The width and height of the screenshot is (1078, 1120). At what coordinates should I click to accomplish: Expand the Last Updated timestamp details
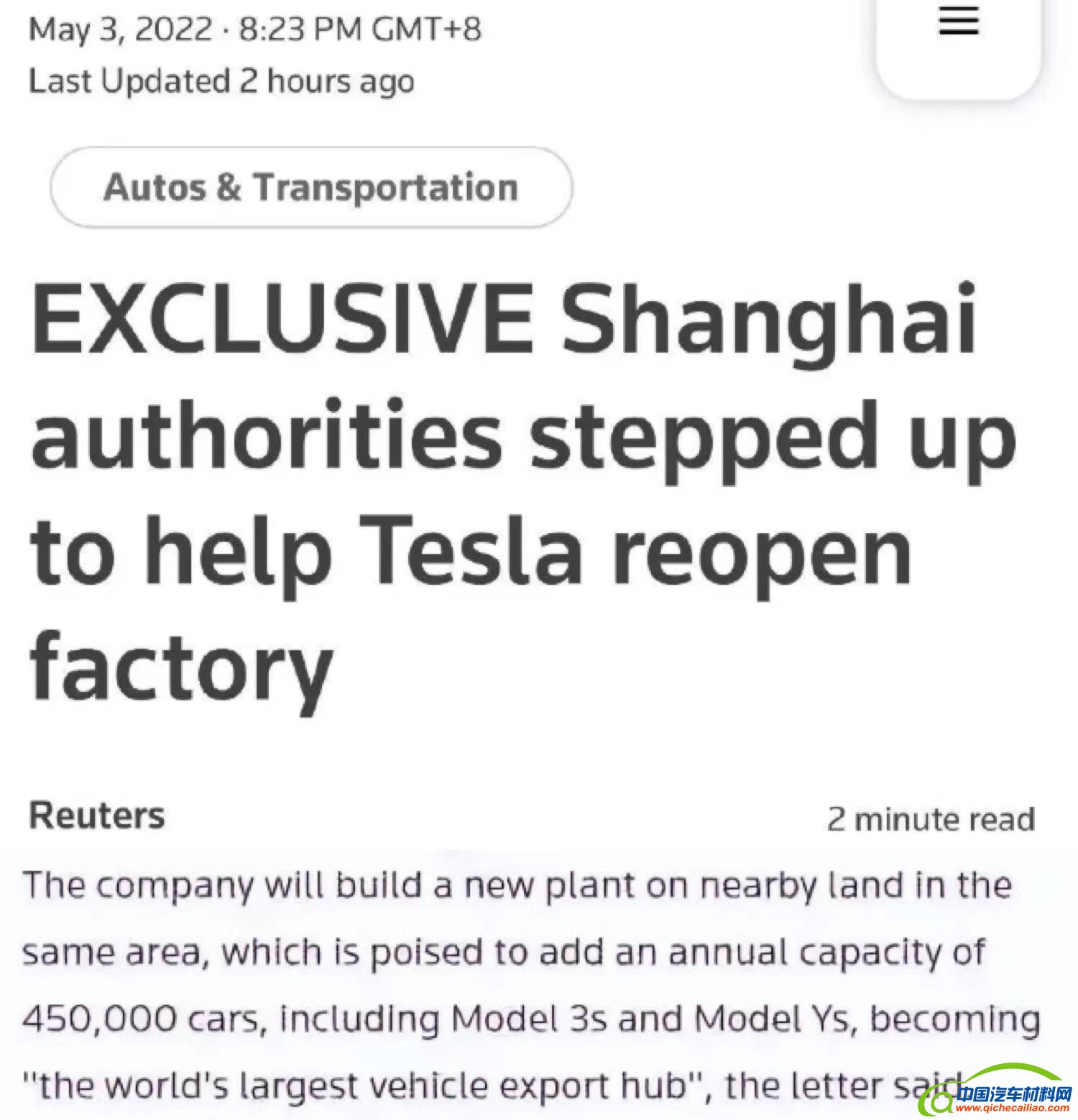pyautogui.click(x=220, y=80)
